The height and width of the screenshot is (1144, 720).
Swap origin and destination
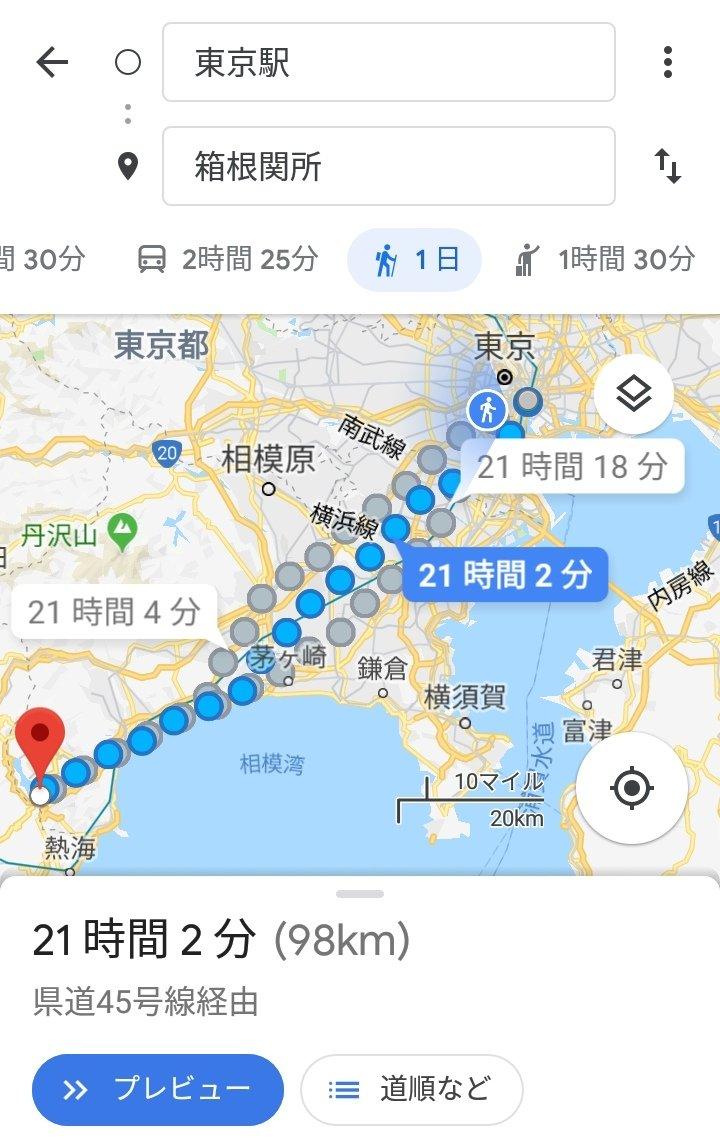667,166
